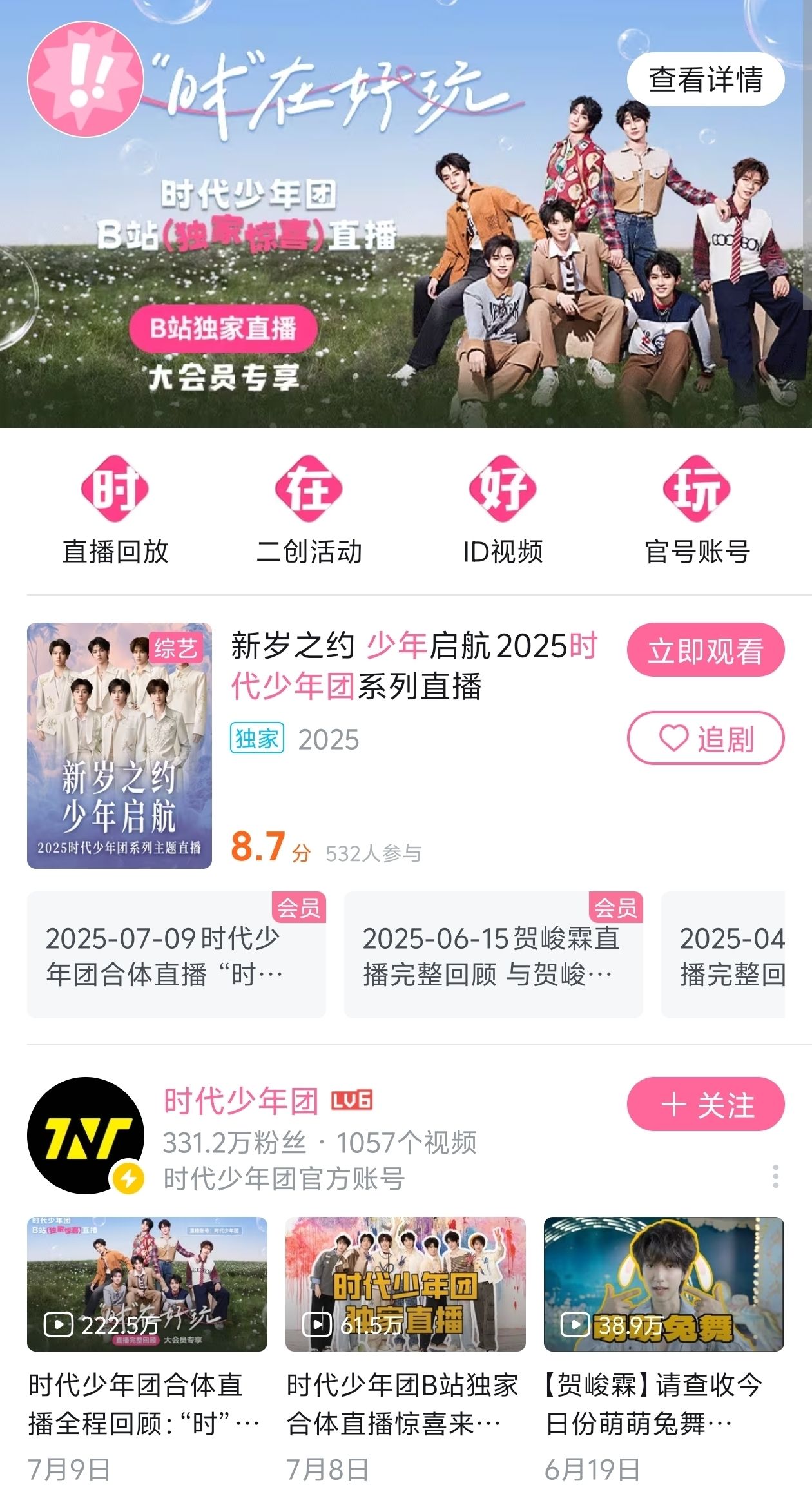The width and height of the screenshot is (812, 1494).
Task: Open the 直播回放 shortcut
Action: (115, 509)
